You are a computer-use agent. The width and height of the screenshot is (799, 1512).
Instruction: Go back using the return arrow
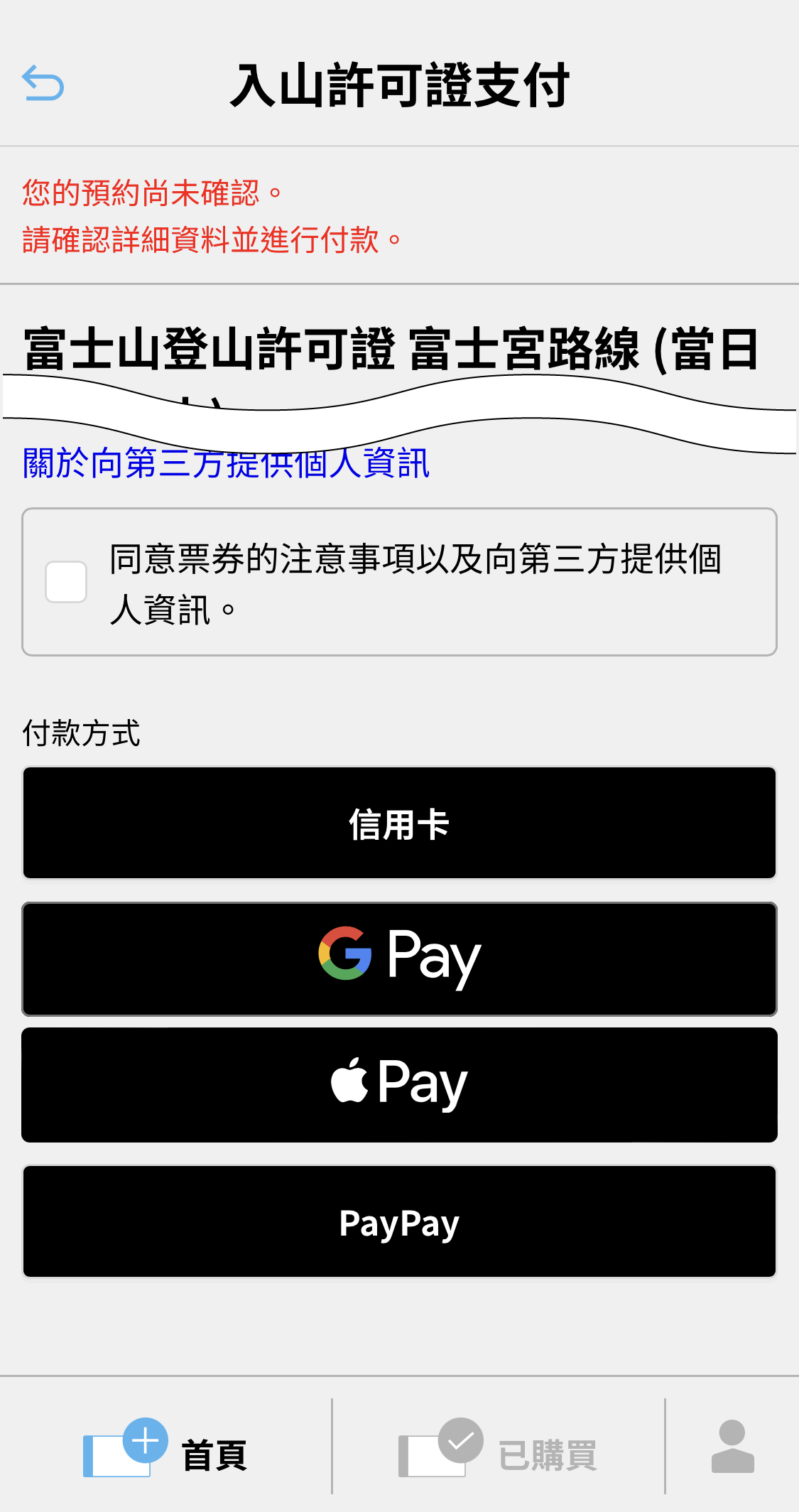[43, 83]
